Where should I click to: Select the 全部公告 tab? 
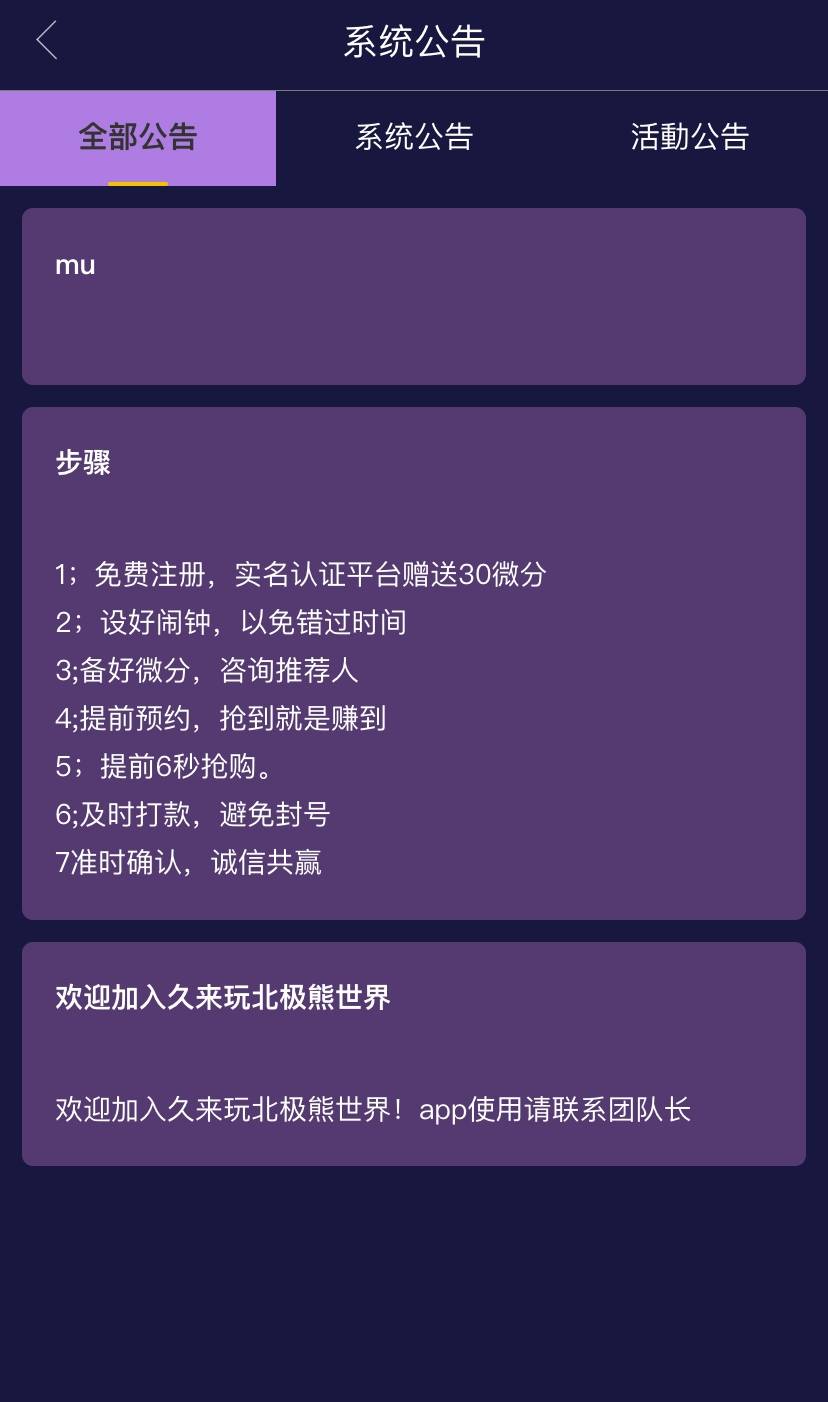pos(138,137)
